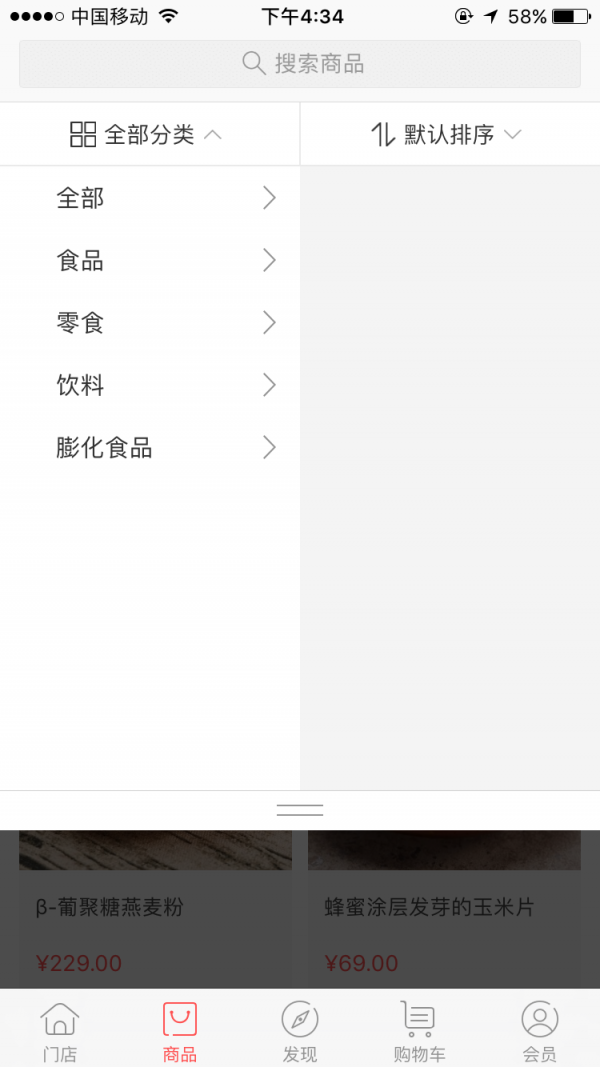Image resolution: width=600 pixels, height=1067 pixels.
Task: Tap the panel collapse handle bar
Action: 300,810
